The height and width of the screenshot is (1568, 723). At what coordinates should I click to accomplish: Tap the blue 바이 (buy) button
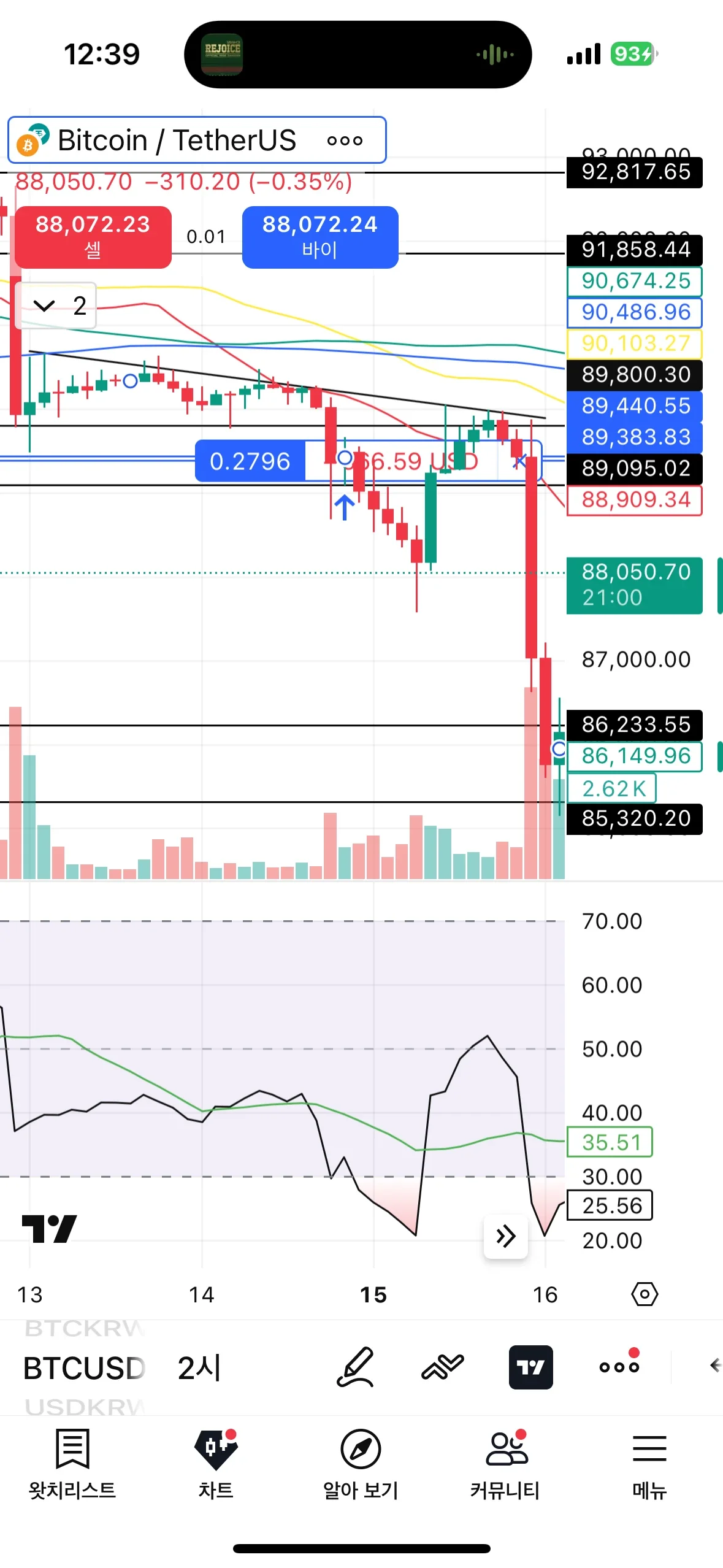pos(319,237)
